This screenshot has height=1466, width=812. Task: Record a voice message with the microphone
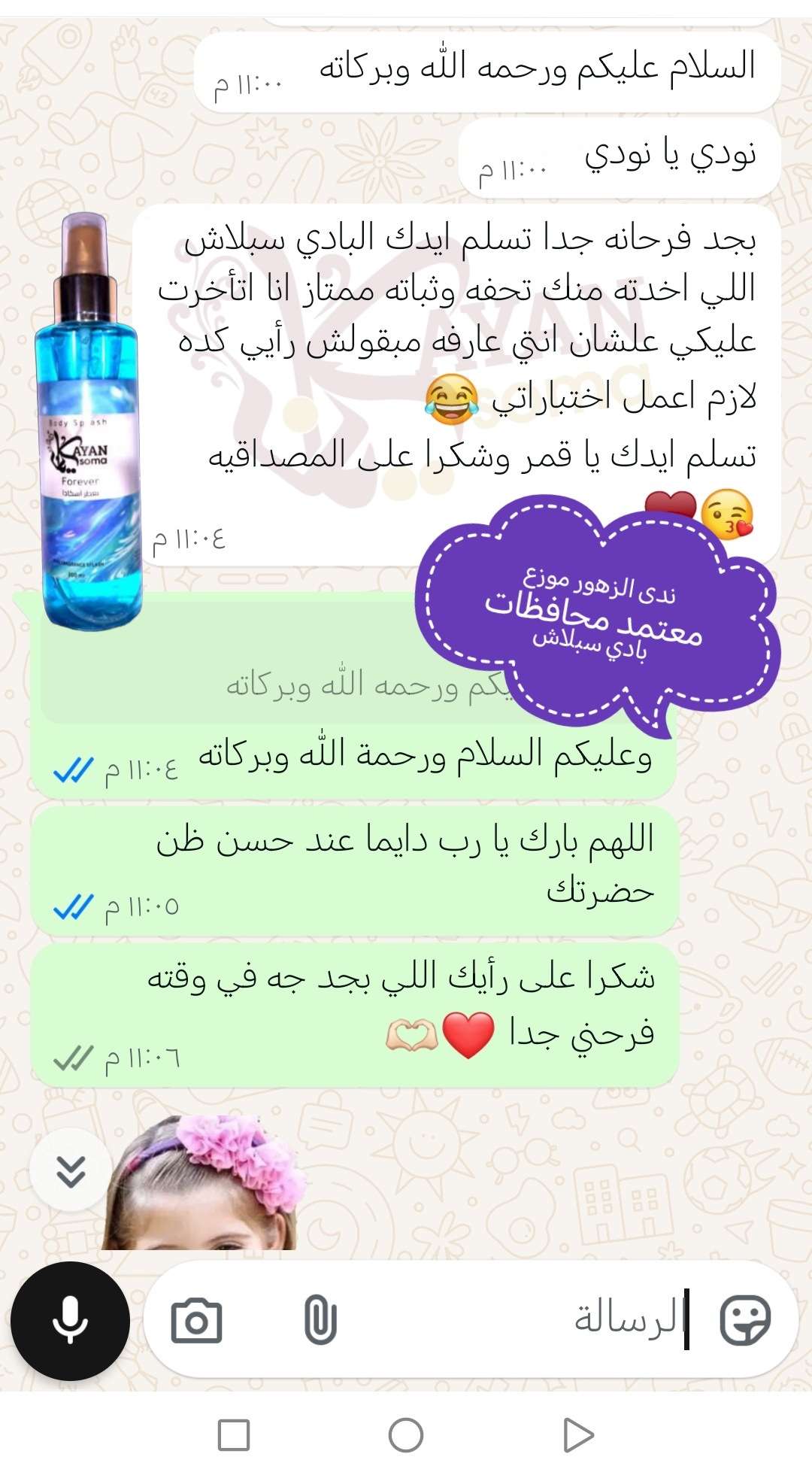[70, 1321]
